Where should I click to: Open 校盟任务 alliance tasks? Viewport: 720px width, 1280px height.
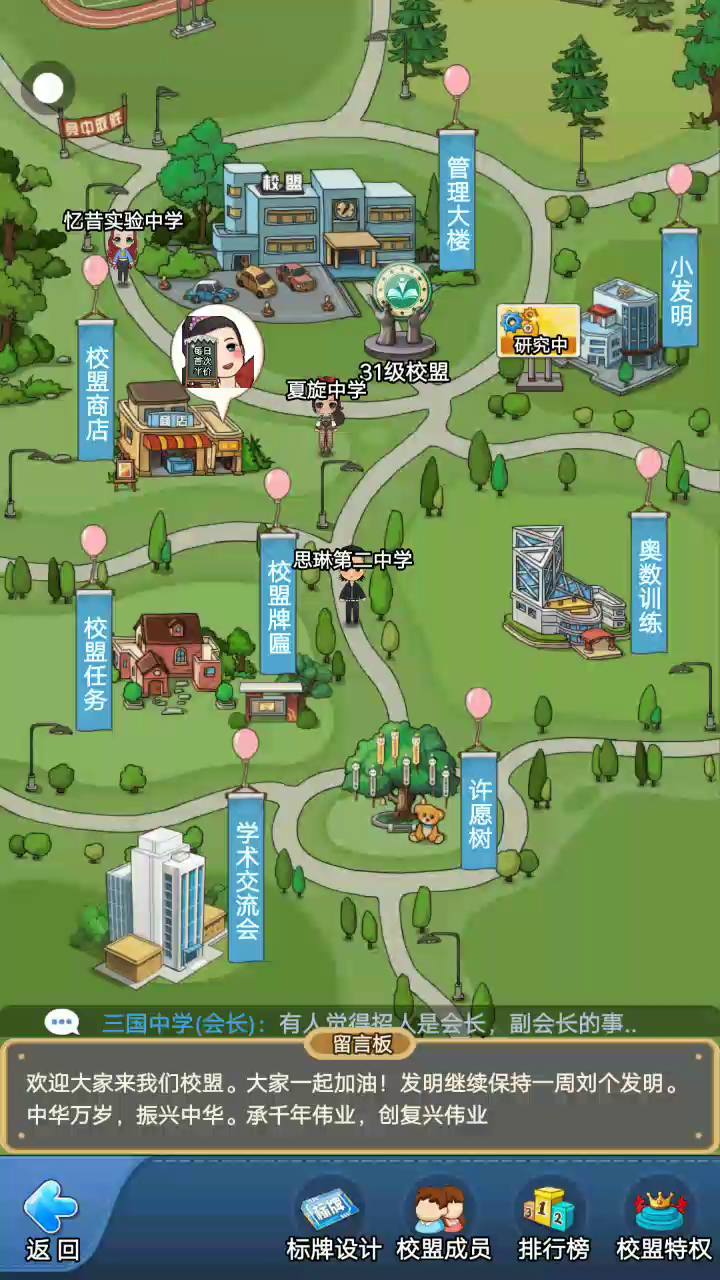[x=95, y=658]
